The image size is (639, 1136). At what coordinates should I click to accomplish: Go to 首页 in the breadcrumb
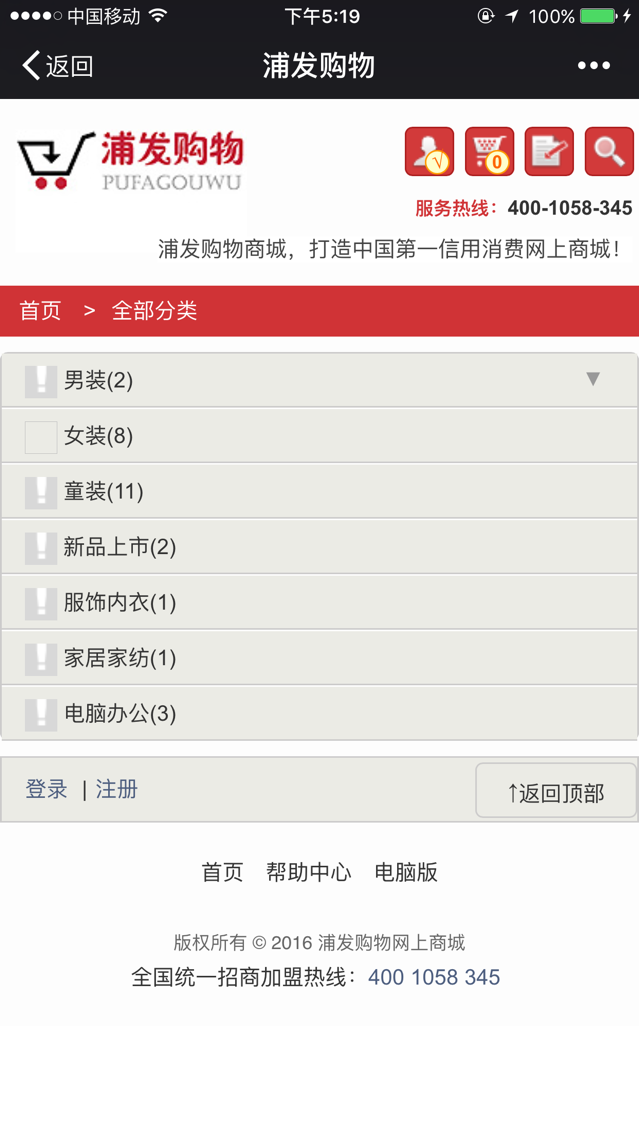pyautogui.click(x=40, y=311)
